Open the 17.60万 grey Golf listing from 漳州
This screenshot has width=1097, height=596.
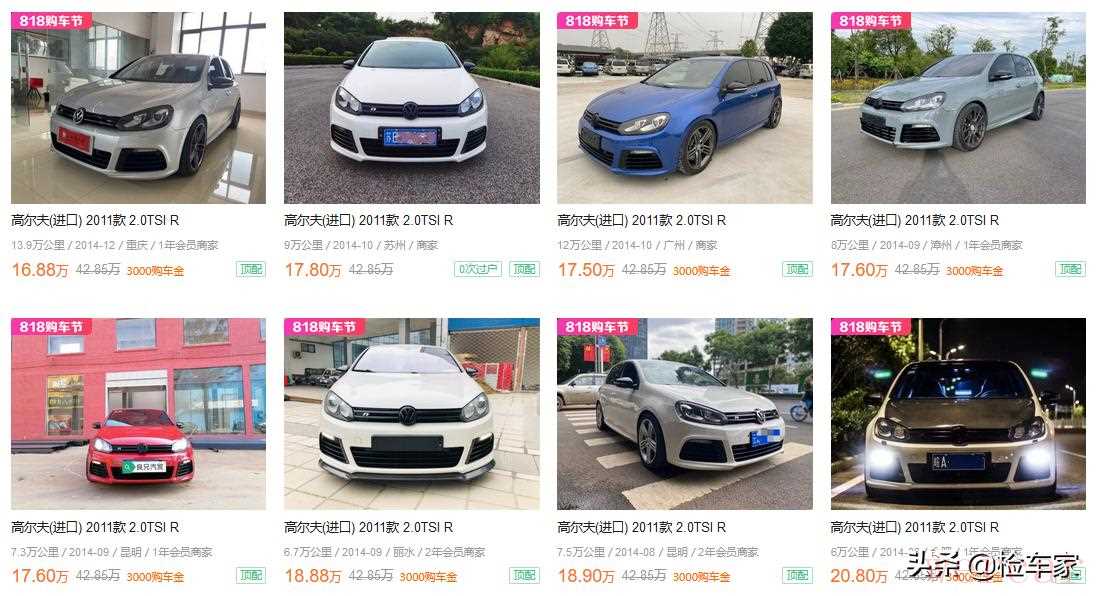pos(957,108)
